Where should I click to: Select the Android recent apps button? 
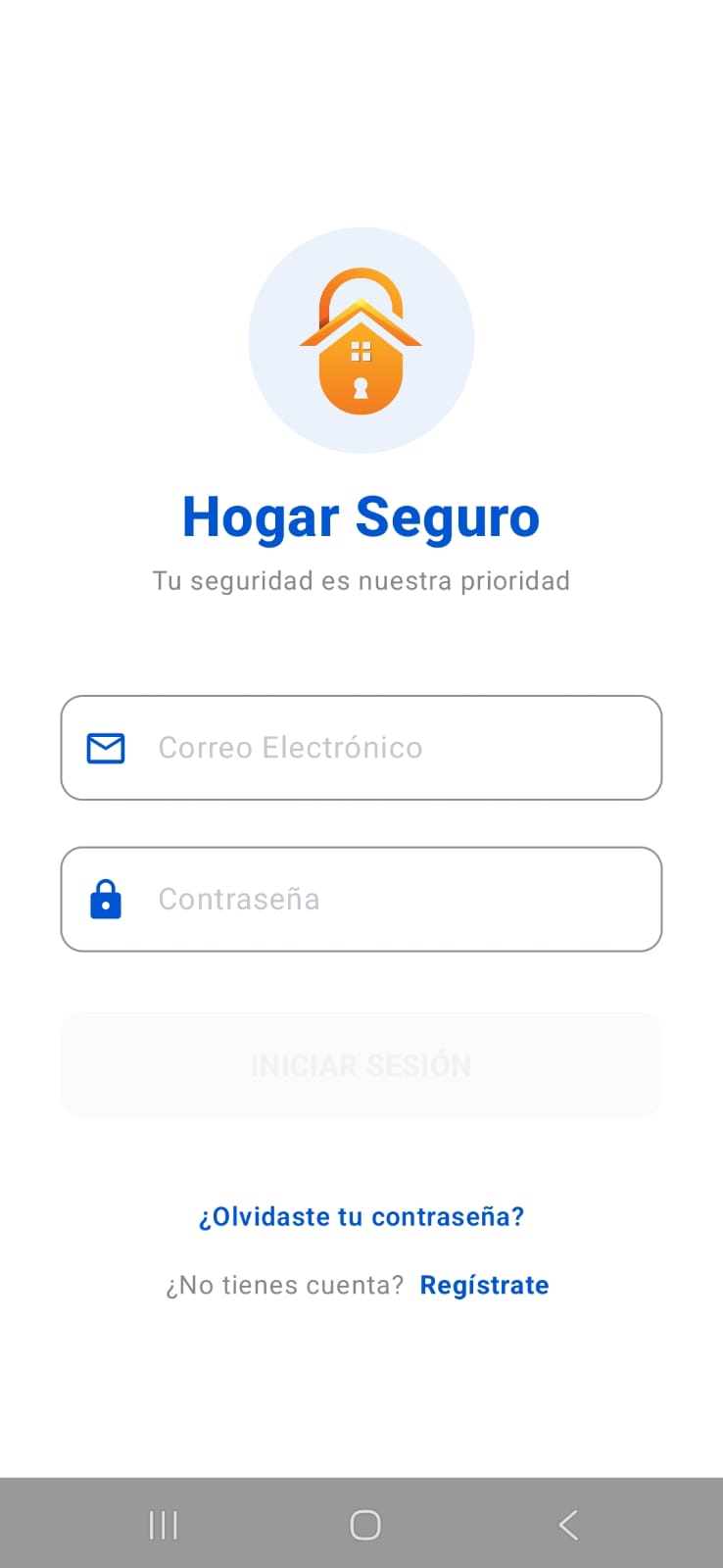click(x=162, y=1524)
